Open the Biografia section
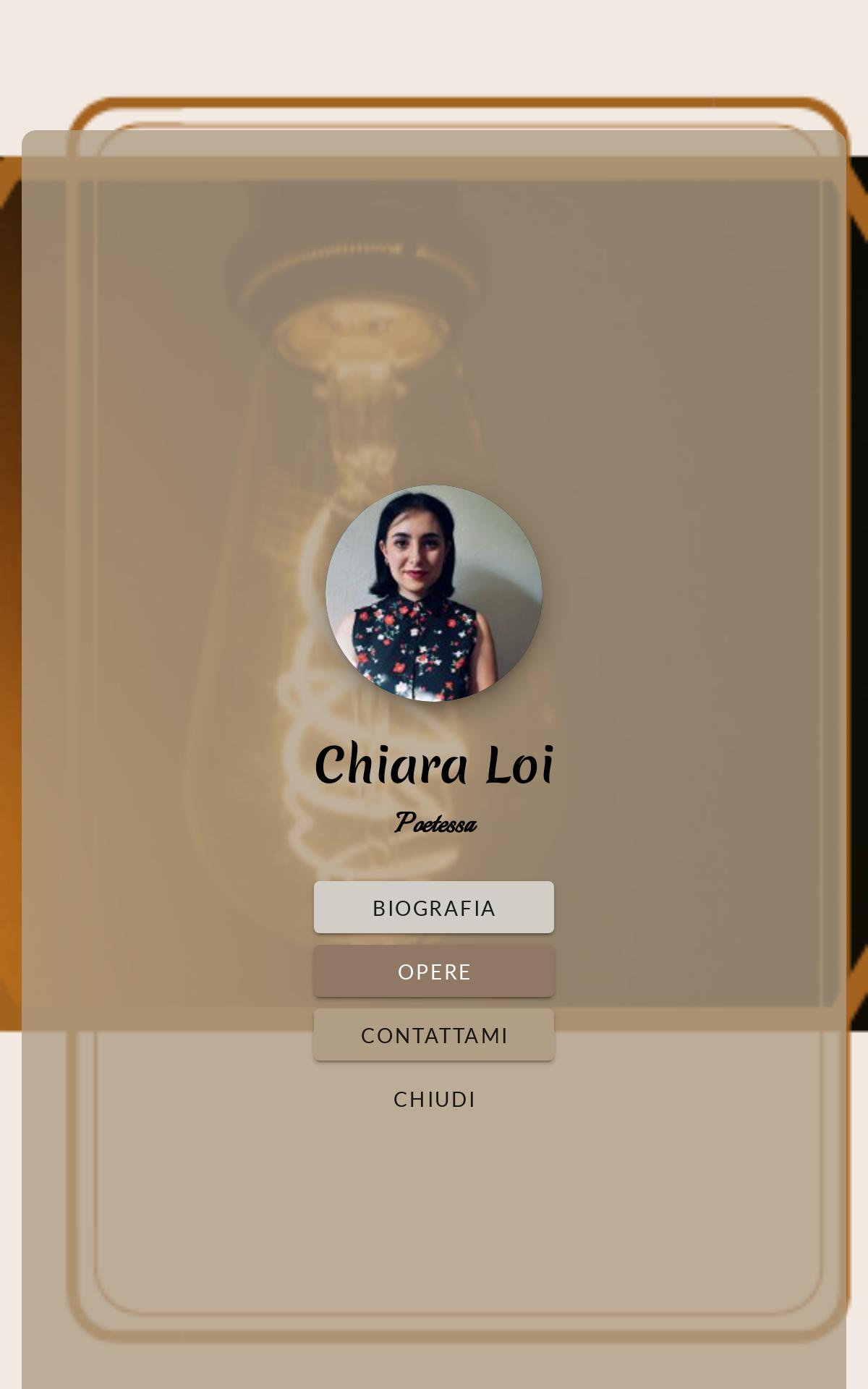Viewport: 868px width, 1389px height. (434, 907)
